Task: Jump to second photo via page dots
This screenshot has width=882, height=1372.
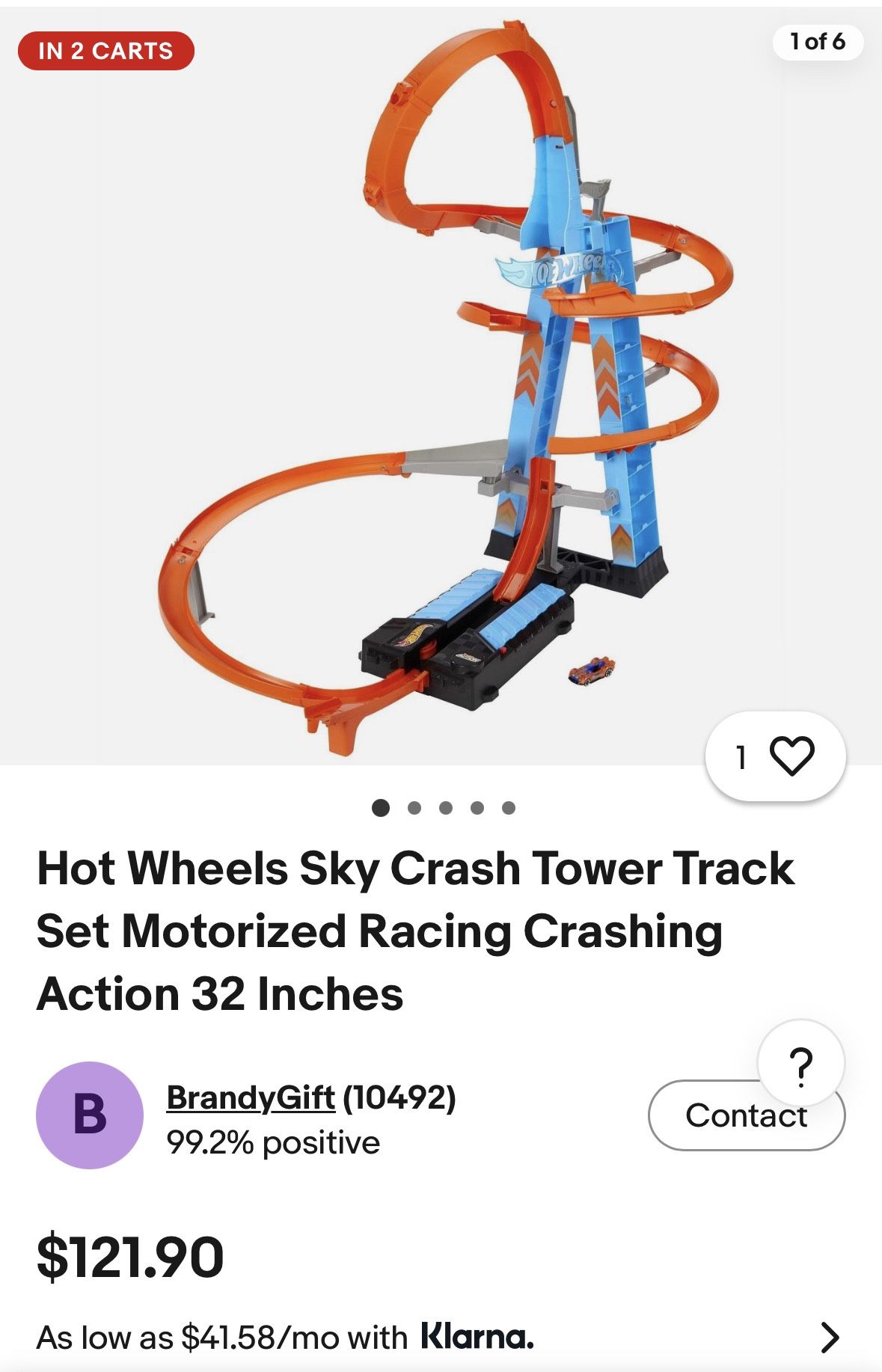Action: click(x=414, y=808)
